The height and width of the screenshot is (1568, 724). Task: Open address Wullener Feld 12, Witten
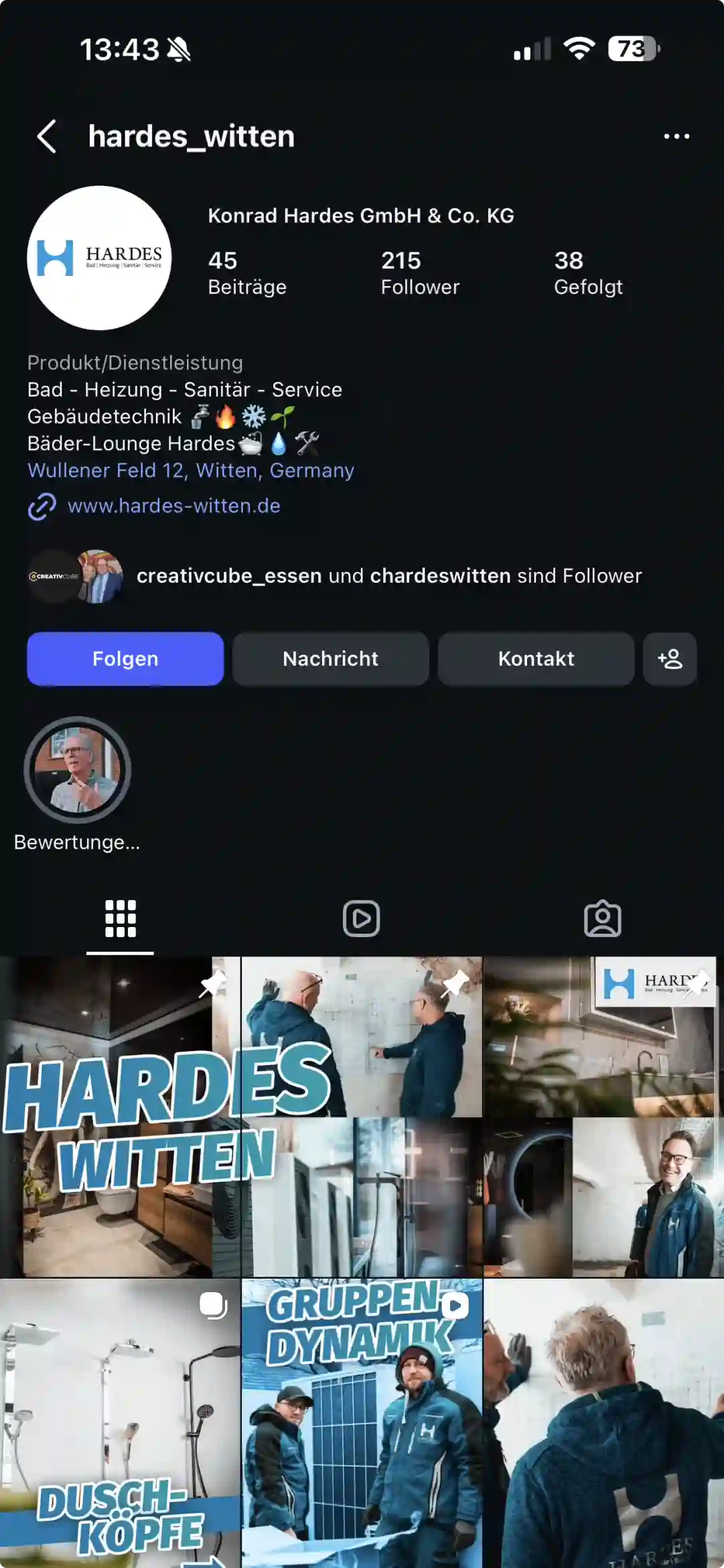(x=190, y=471)
